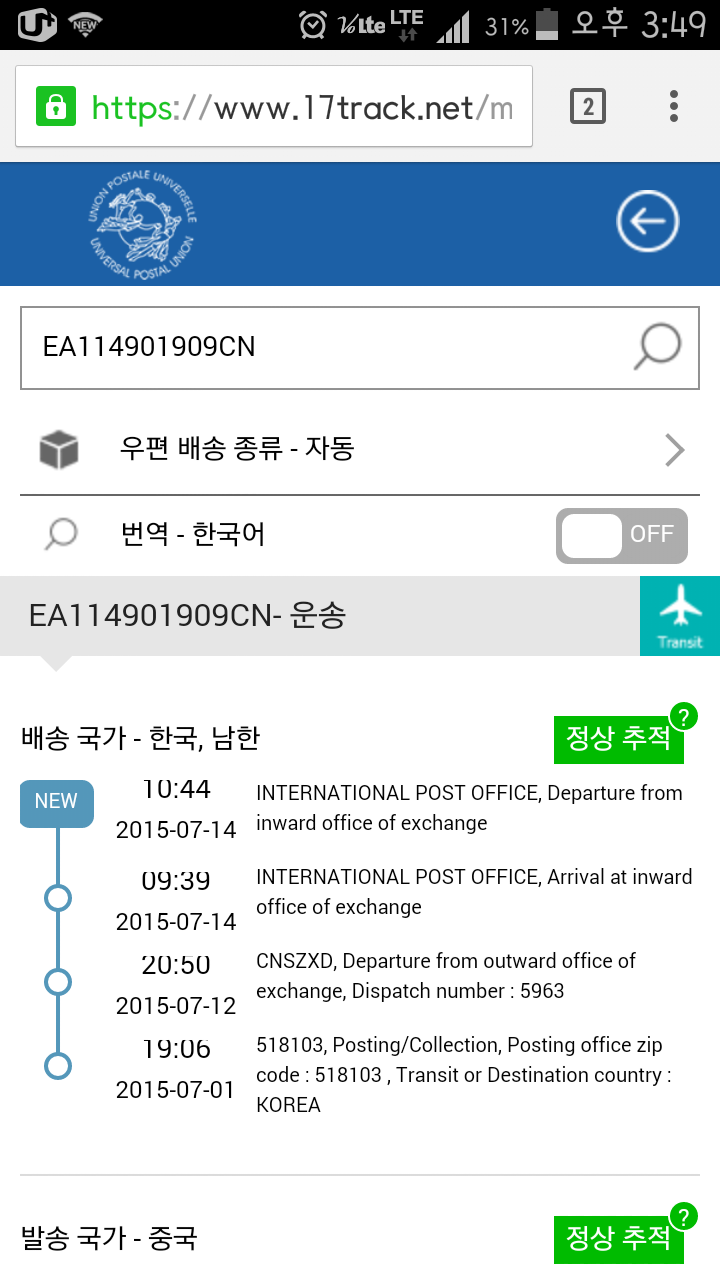Open help icon beside 배송 국가 정상 추적
This screenshot has width=720, height=1280.
pos(684,716)
